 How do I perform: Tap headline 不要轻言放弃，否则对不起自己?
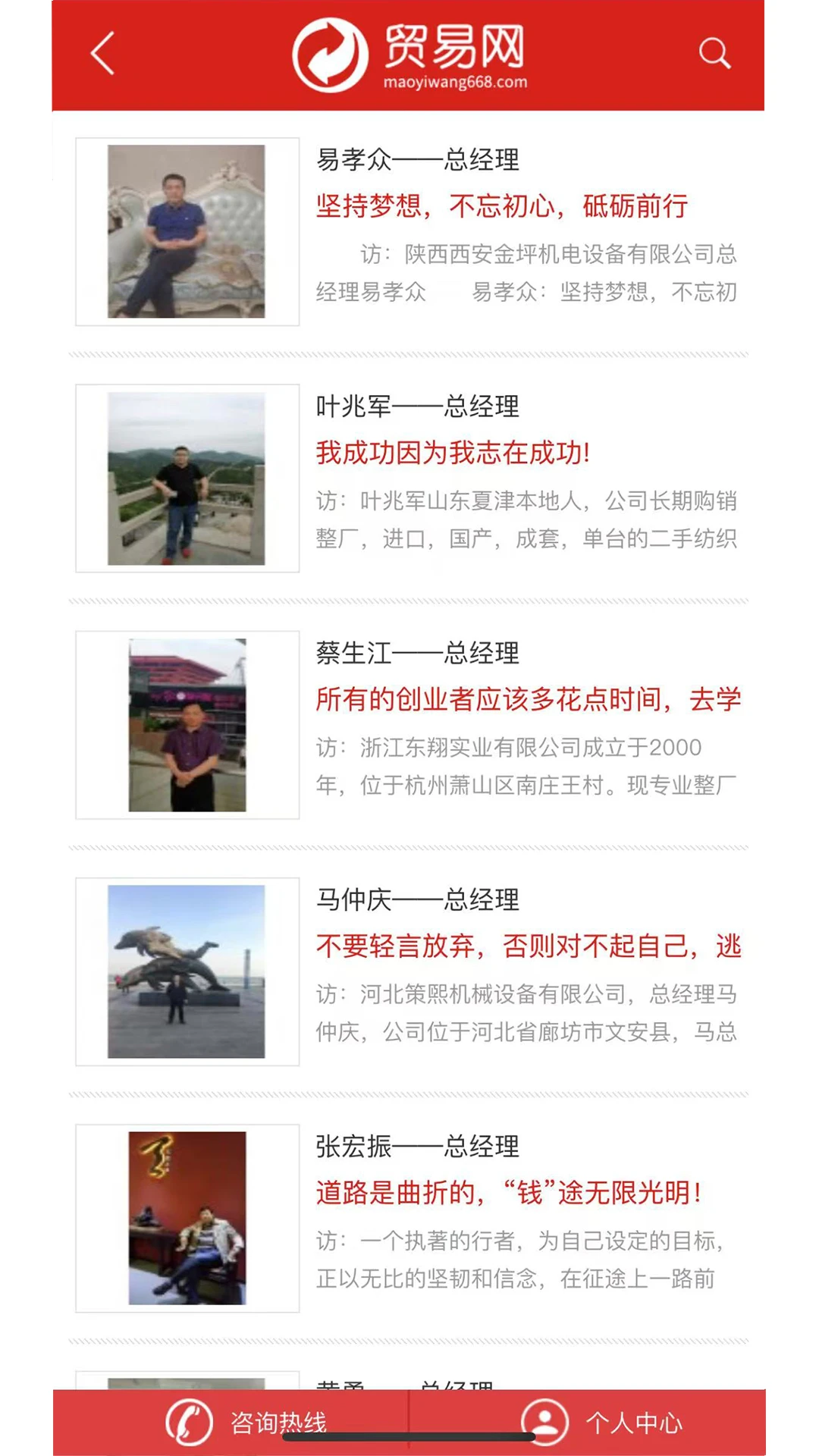click(x=528, y=946)
